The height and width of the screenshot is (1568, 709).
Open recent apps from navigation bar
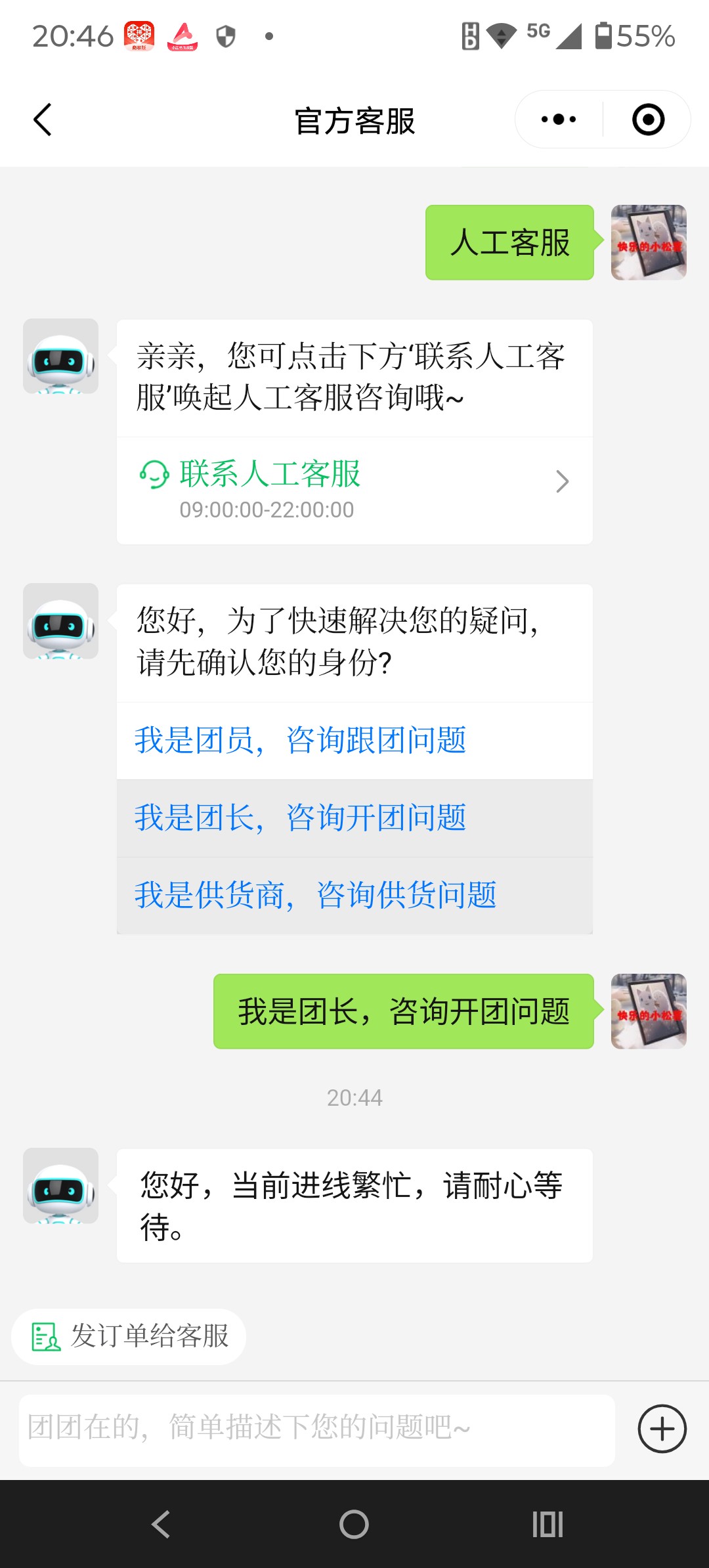tap(548, 1524)
